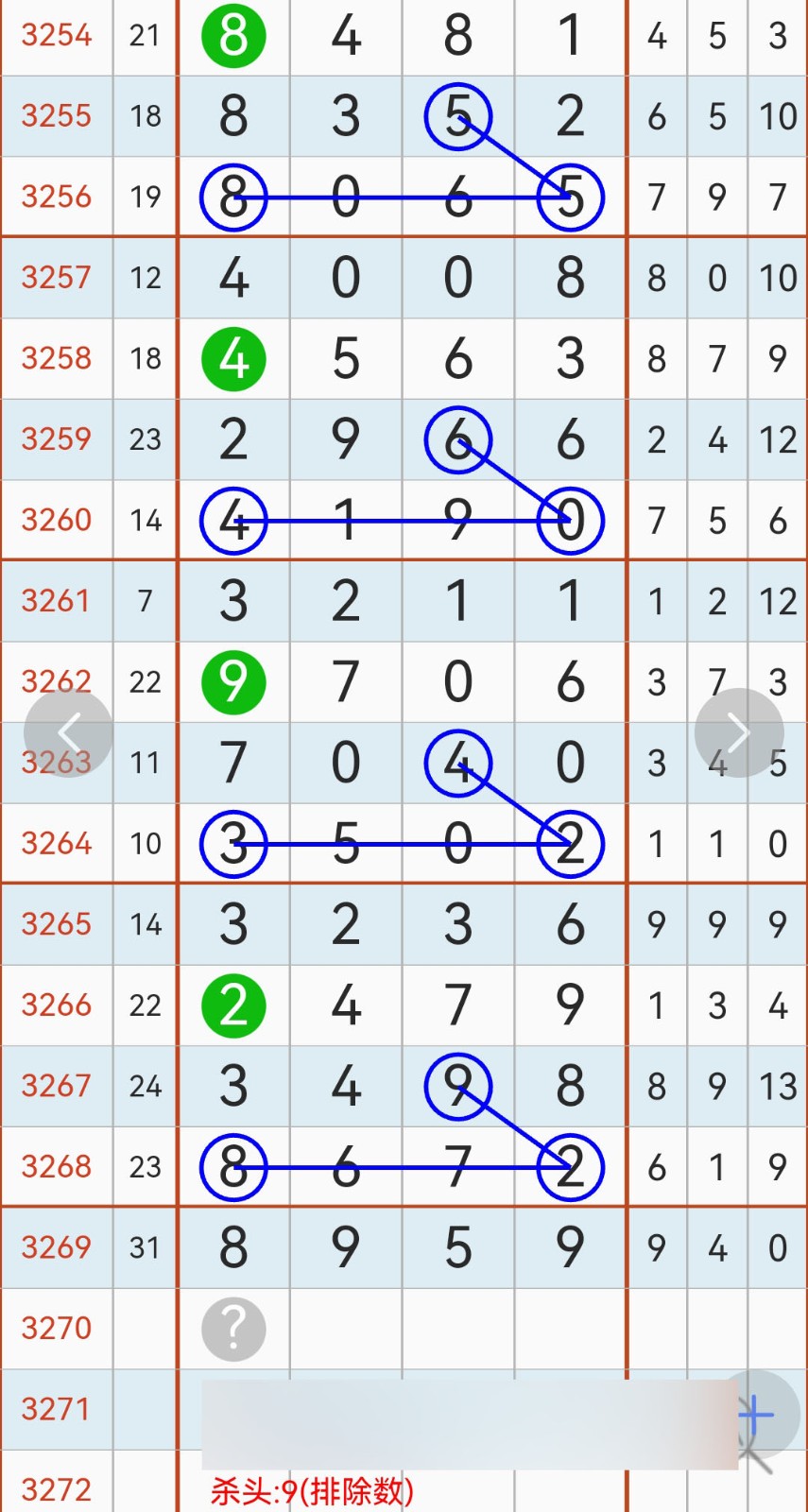Expand details for row 3269

point(57,1247)
